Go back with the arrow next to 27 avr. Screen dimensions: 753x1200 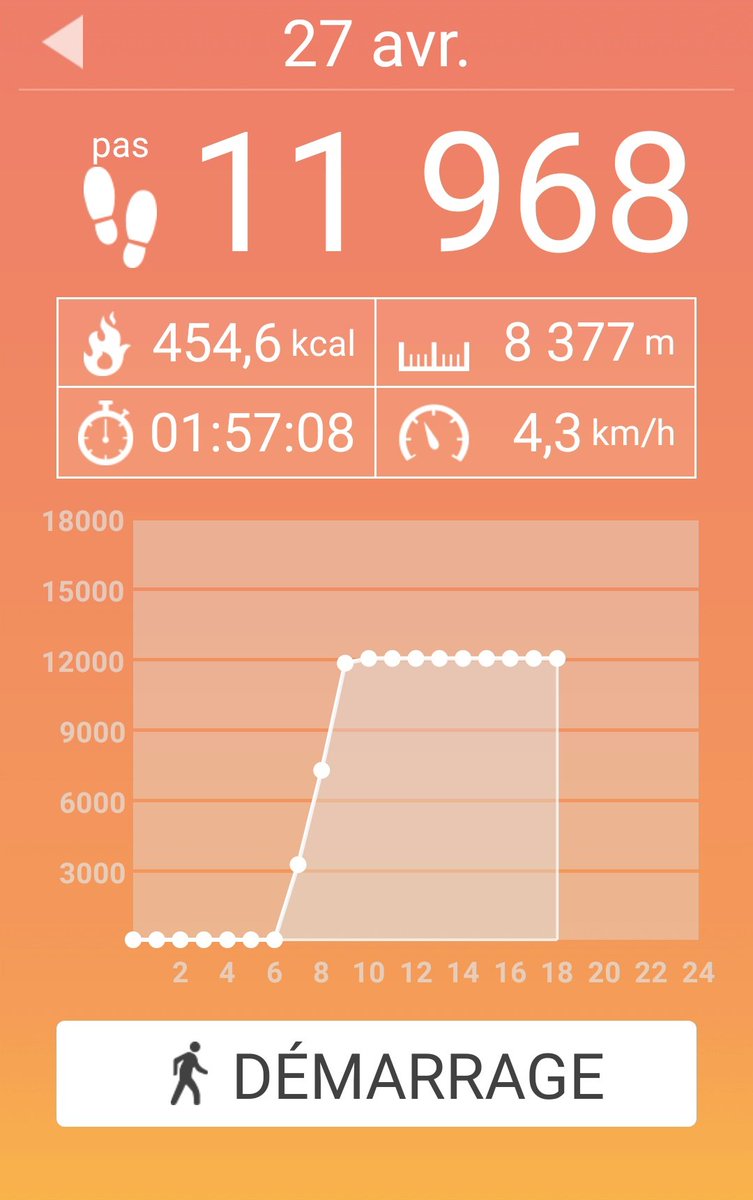[63, 44]
